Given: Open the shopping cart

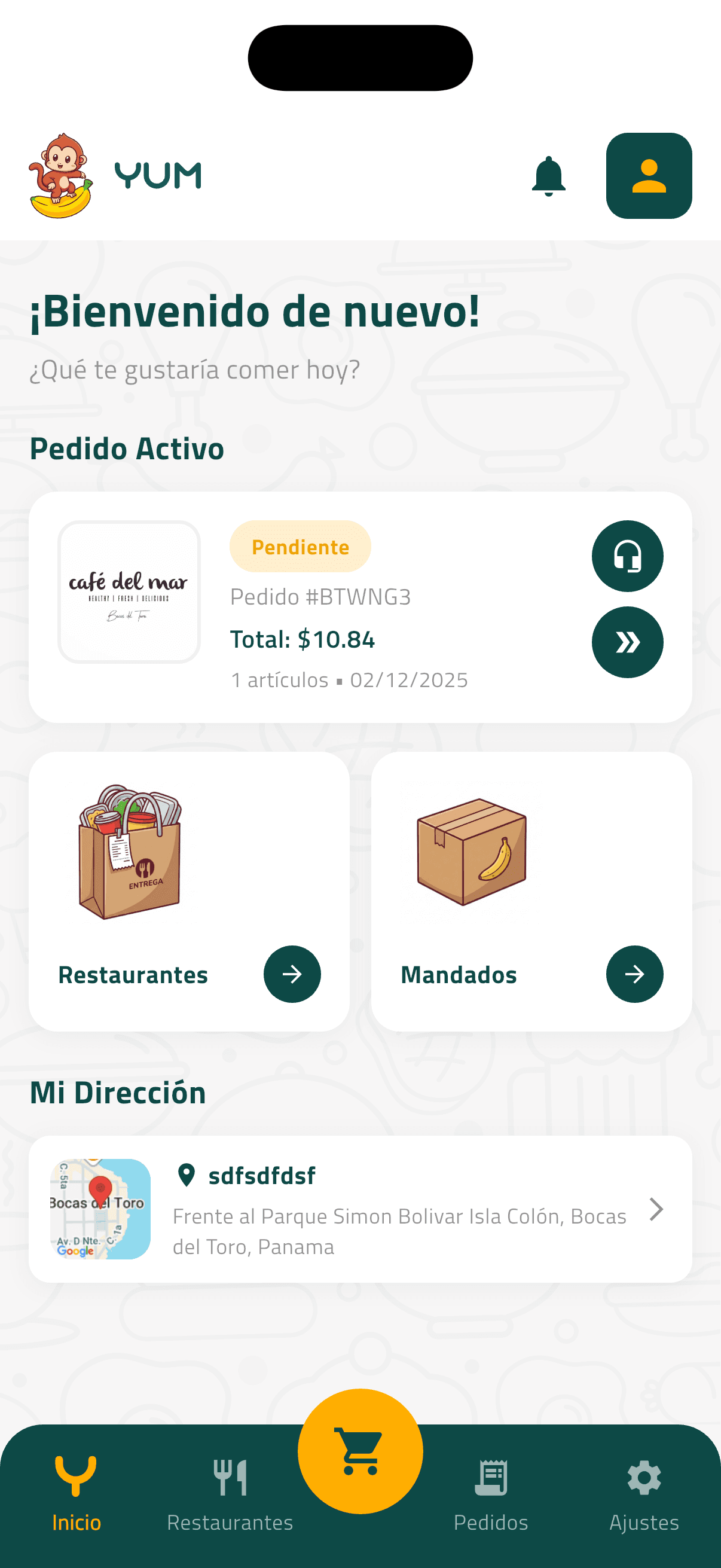Looking at the screenshot, I should pyautogui.click(x=360, y=1451).
